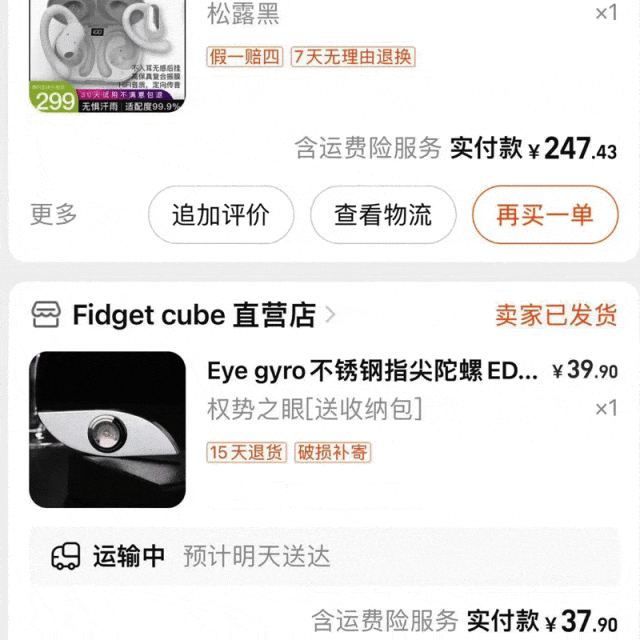640x640 pixels.
Task: Open the Eye gyro 不锈钢指尖陀螺 order details
Action: (375, 371)
